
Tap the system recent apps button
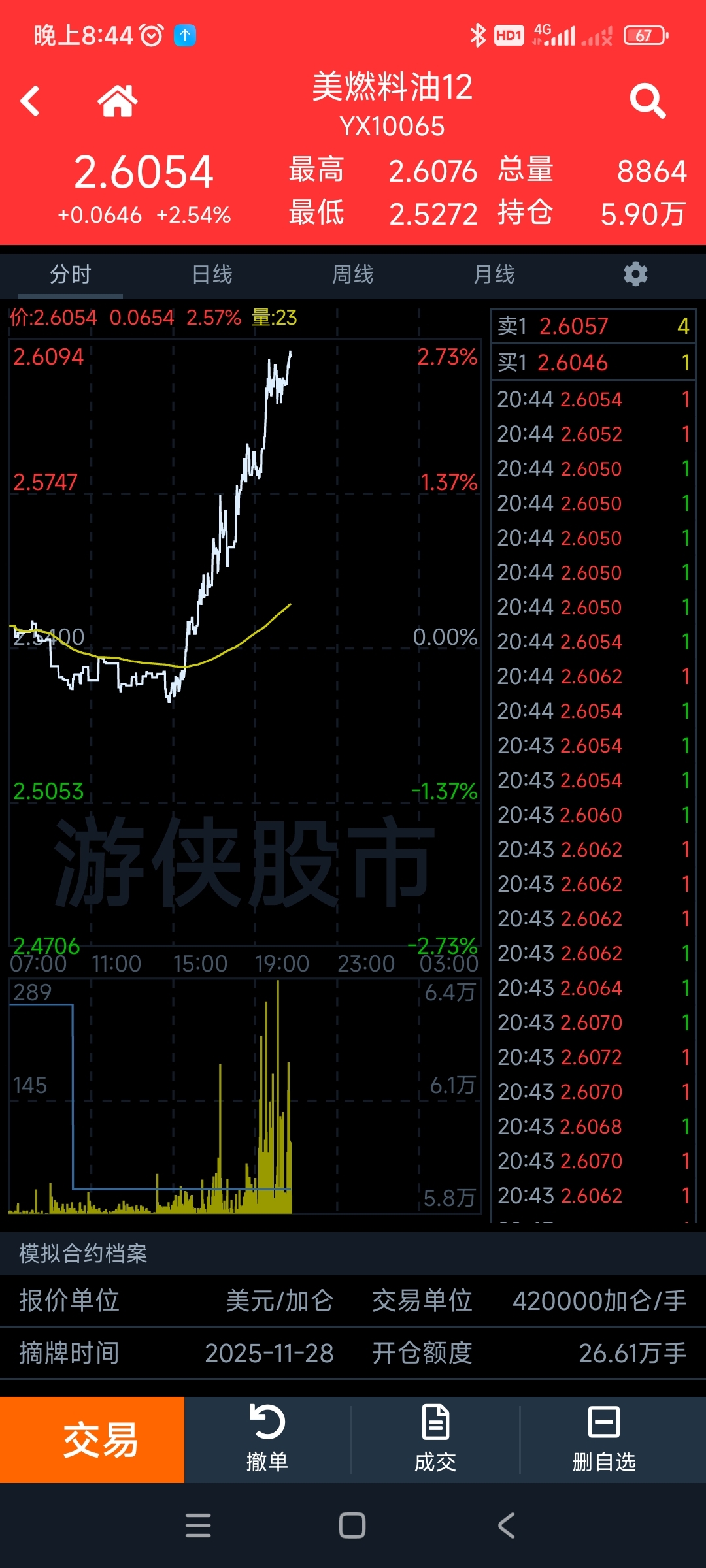pyautogui.click(x=198, y=1526)
